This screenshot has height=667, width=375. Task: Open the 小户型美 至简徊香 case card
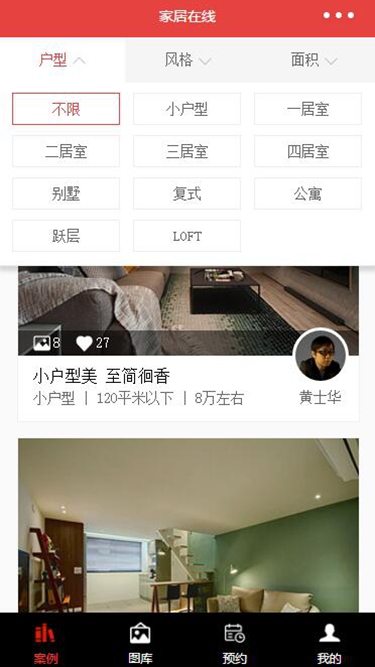click(188, 344)
